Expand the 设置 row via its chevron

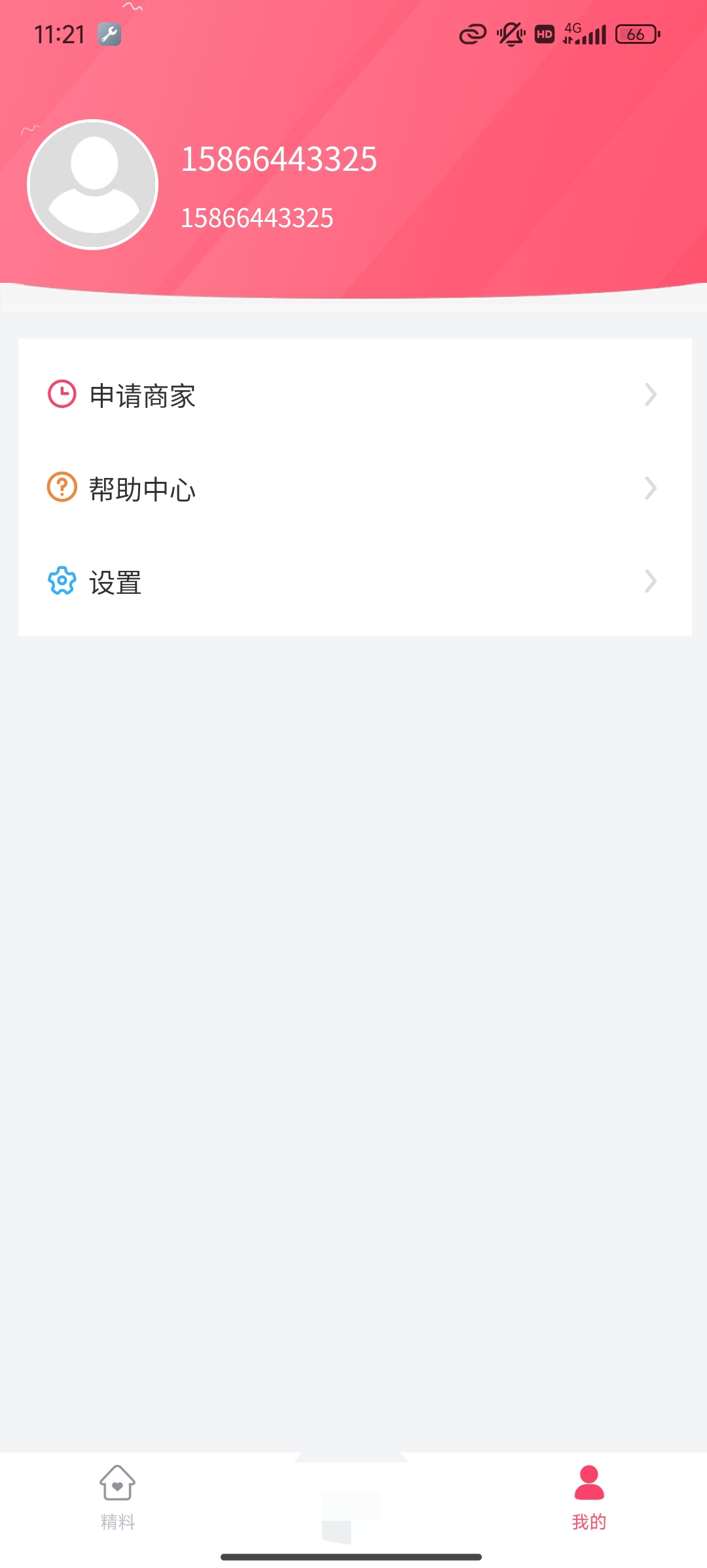(x=650, y=580)
